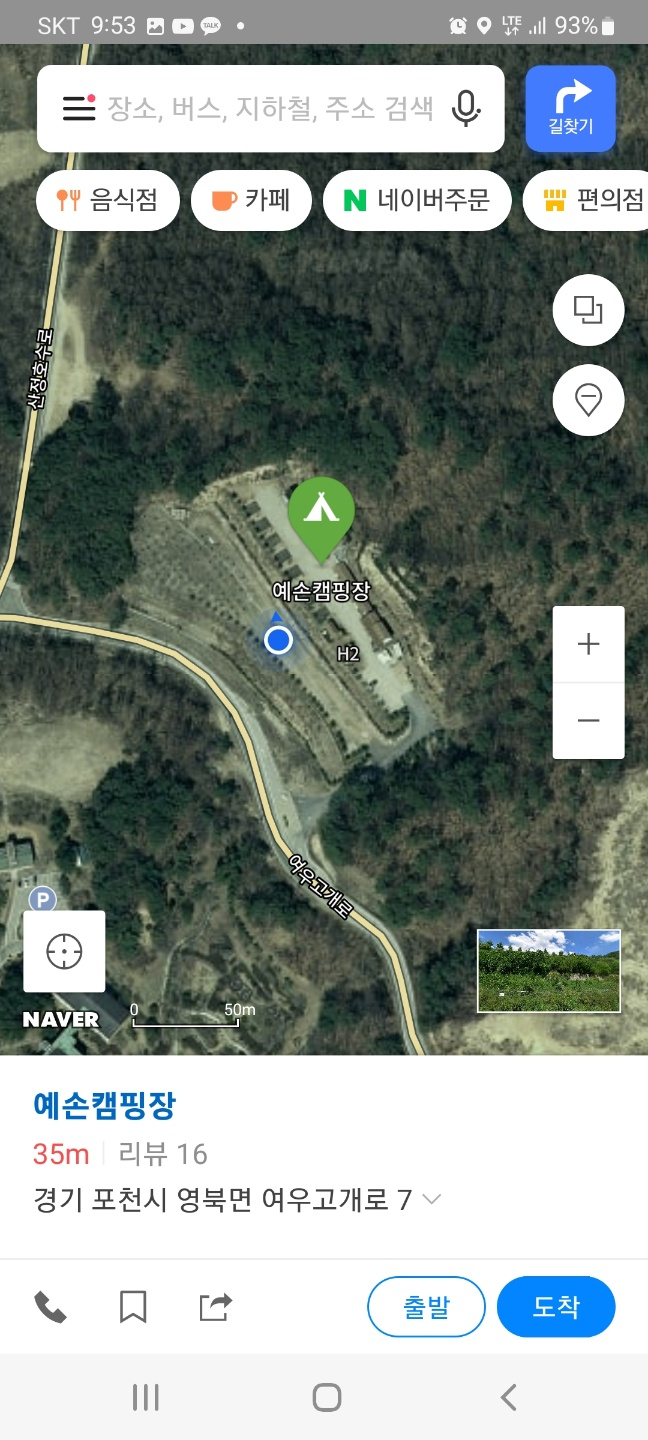Select the 음식점 category chip
Screen dimensions: 648x1440
tap(108, 200)
